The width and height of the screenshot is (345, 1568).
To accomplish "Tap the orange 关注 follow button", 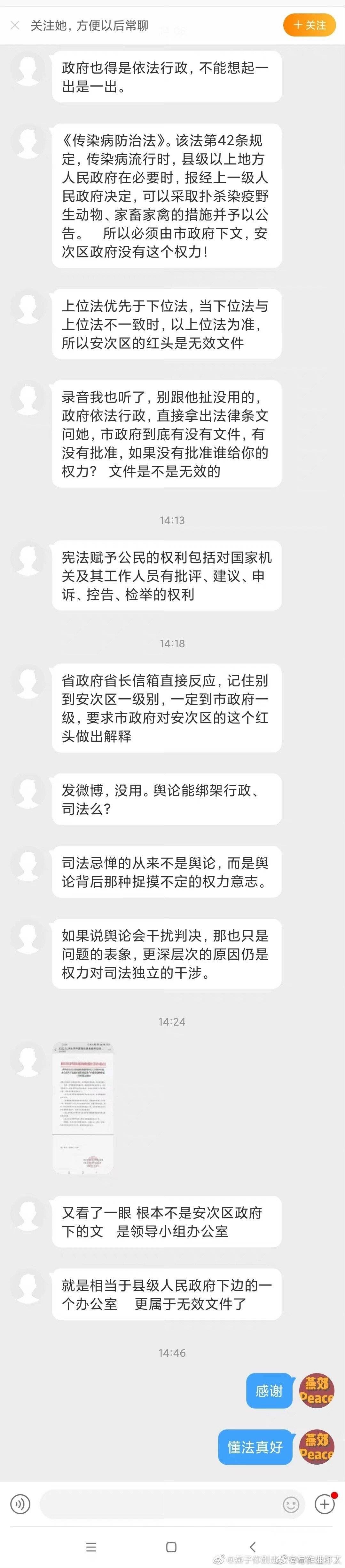I will pyautogui.click(x=309, y=25).
